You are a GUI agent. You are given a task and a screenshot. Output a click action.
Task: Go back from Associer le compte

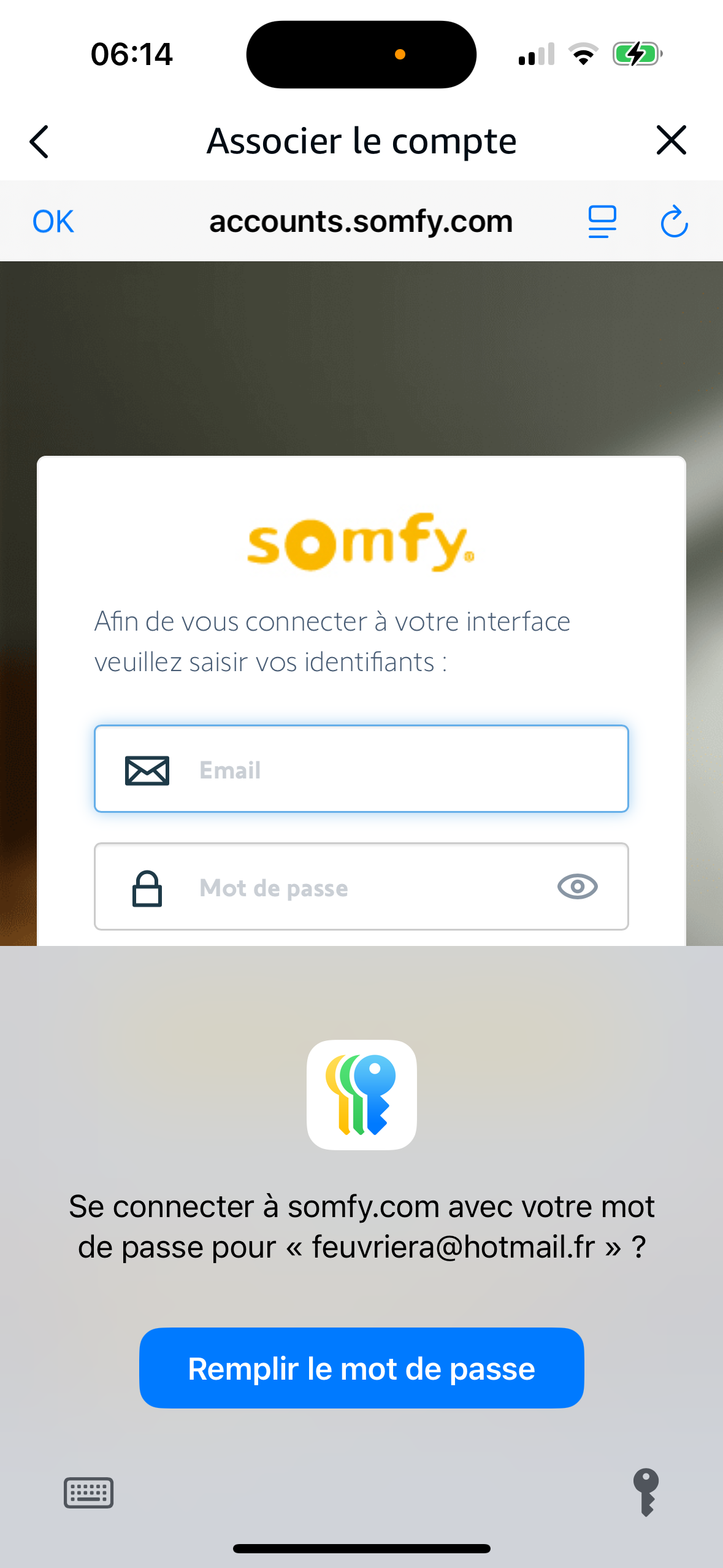tap(39, 142)
